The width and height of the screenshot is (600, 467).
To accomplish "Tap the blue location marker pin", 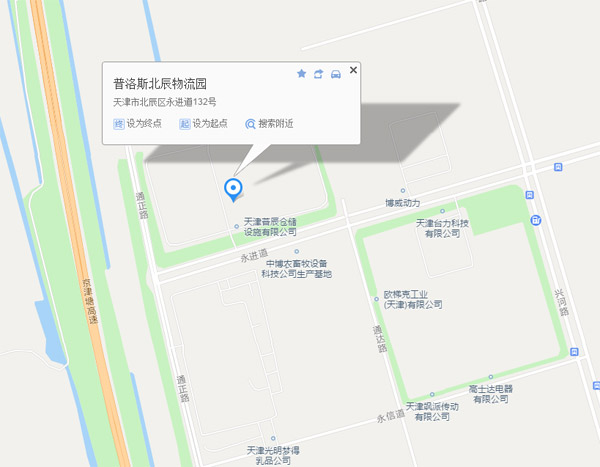I will (233, 187).
